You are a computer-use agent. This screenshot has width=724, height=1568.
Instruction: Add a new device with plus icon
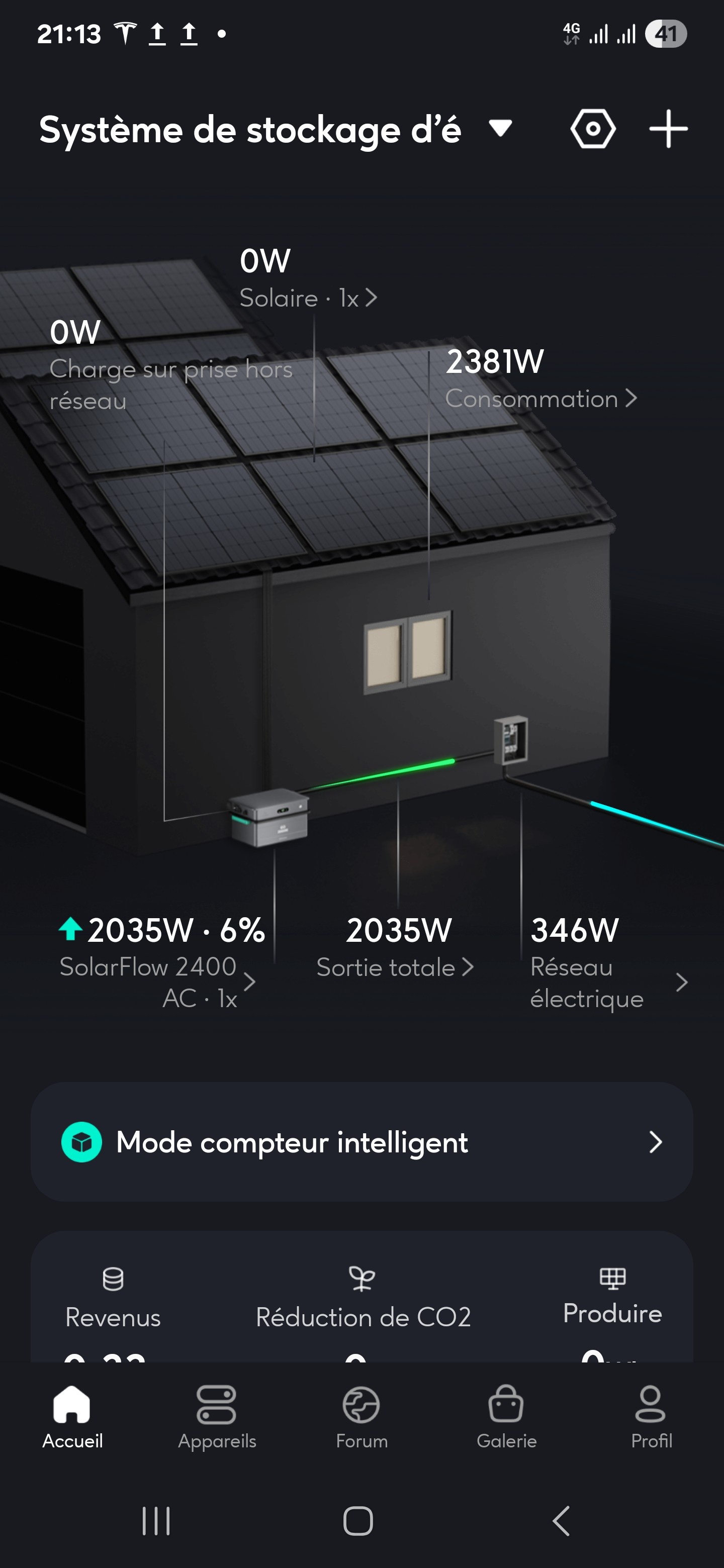[668, 129]
